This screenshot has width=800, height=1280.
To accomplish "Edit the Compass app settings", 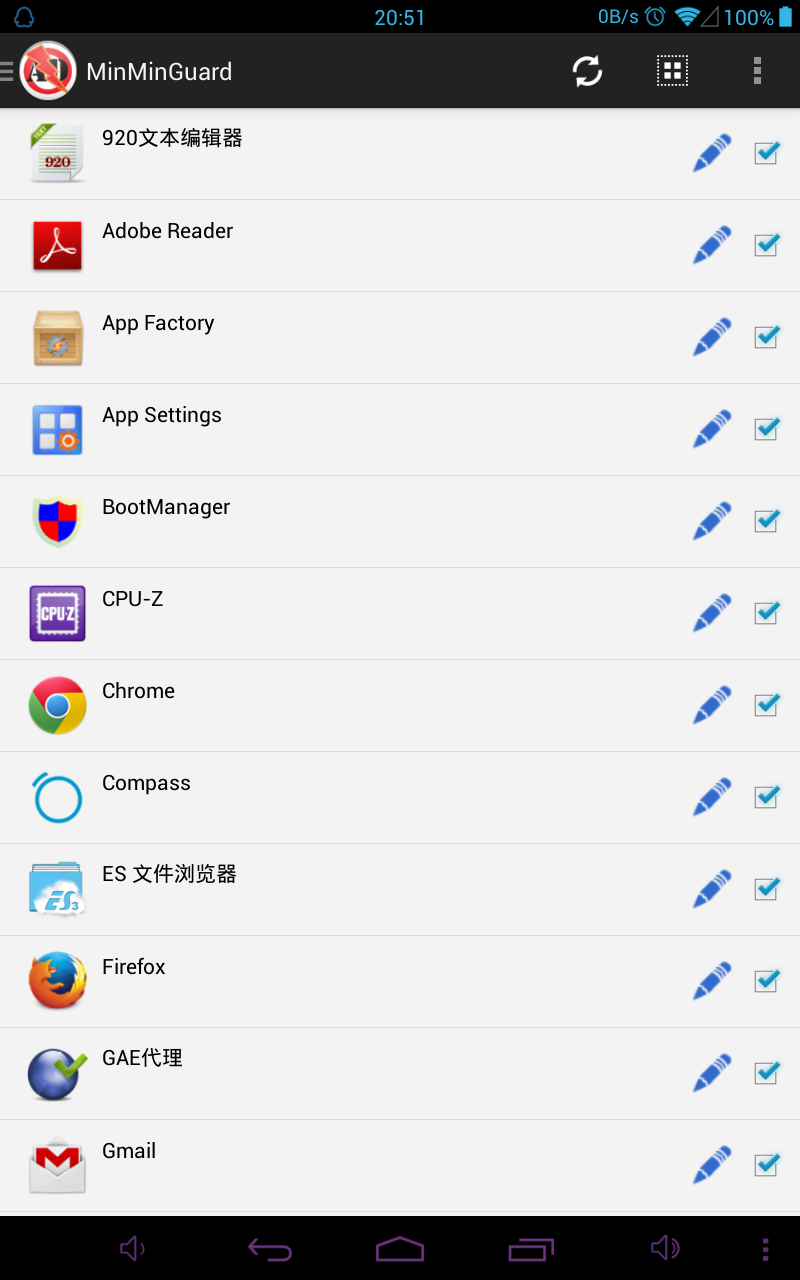I will pyautogui.click(x=712, y=797).
